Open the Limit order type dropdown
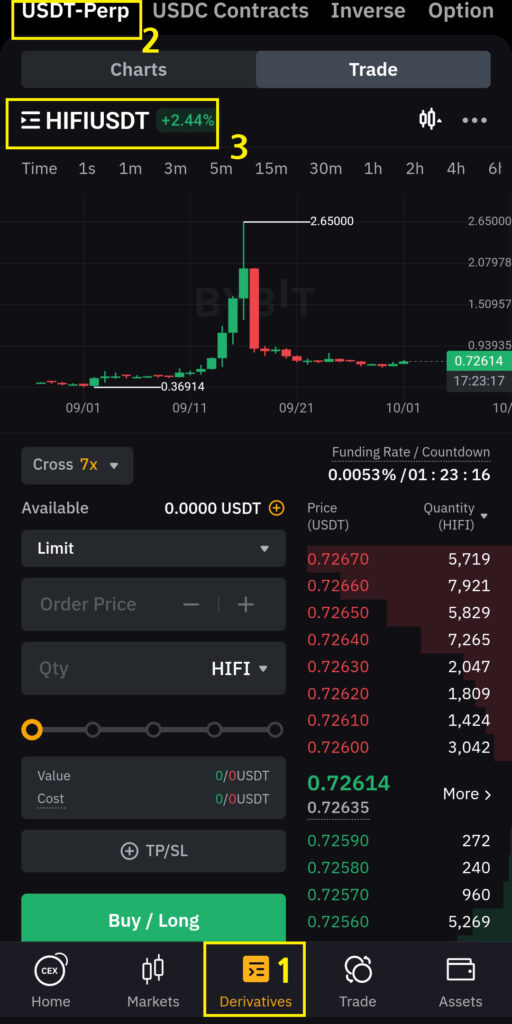Image resolution: width=512 pixels, height=1024 pixels. [153, 548]
